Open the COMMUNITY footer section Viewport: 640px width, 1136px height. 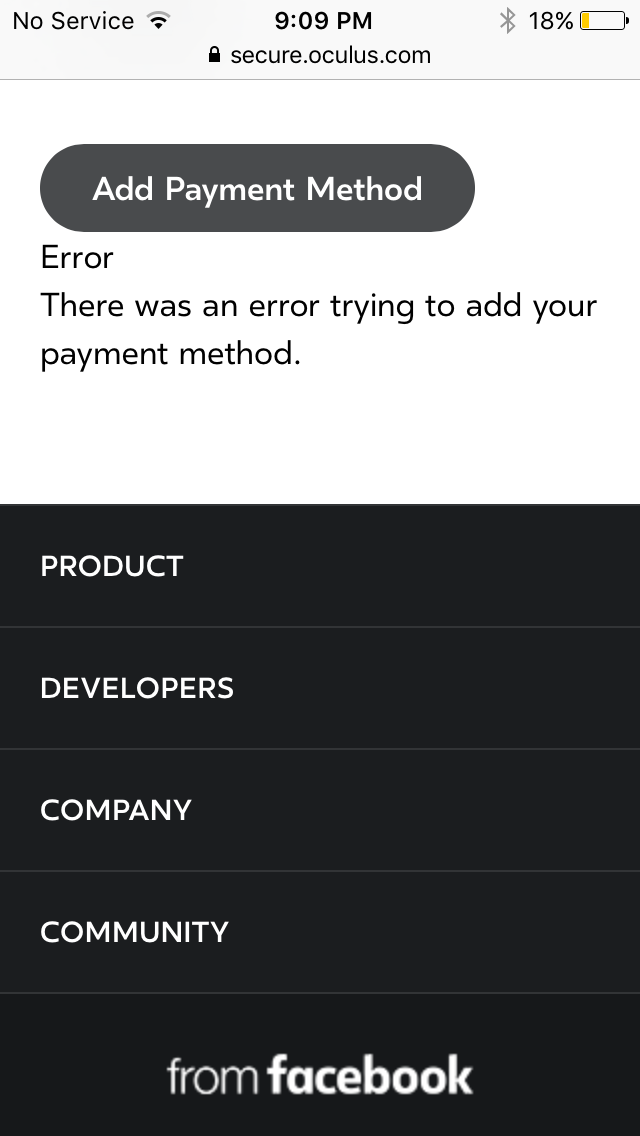point(320,932)
